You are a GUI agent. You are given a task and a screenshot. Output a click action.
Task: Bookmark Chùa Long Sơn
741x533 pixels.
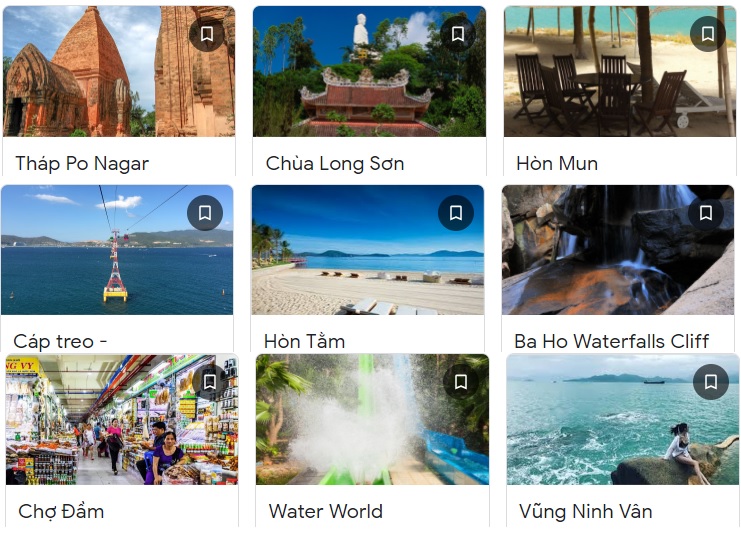458,34
